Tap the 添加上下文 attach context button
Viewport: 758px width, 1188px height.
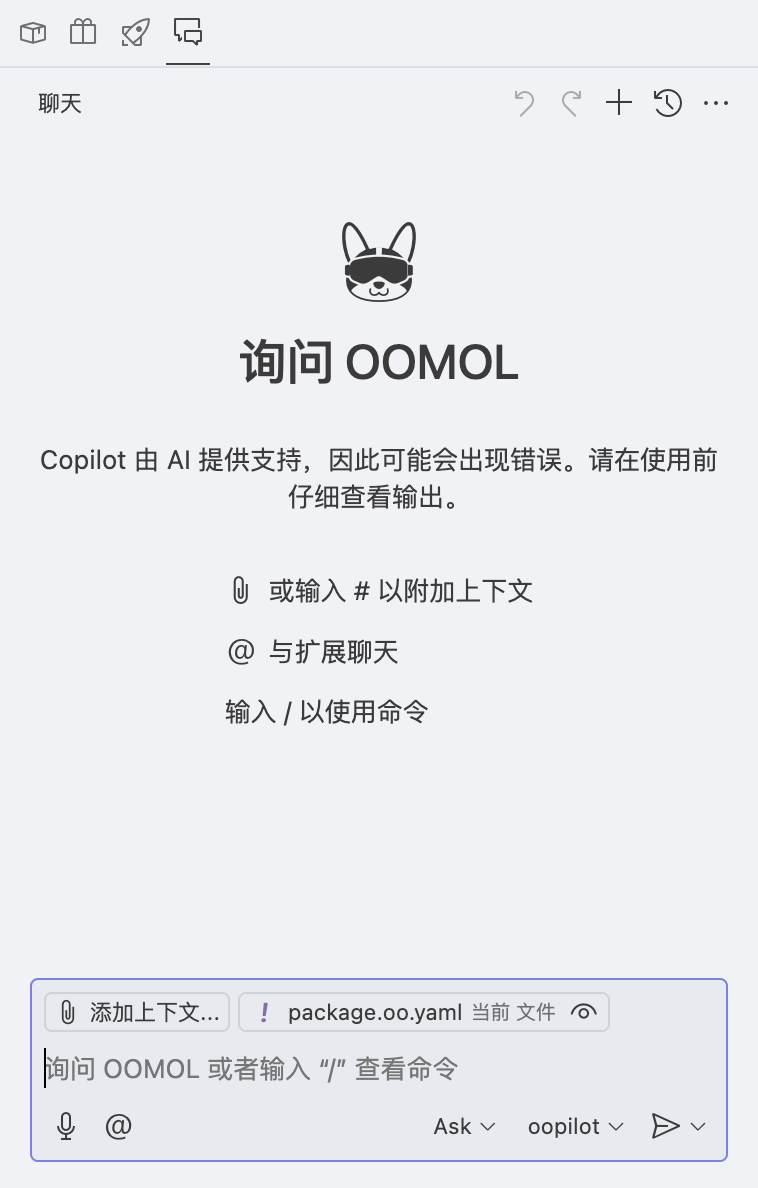pos(138,1012)
